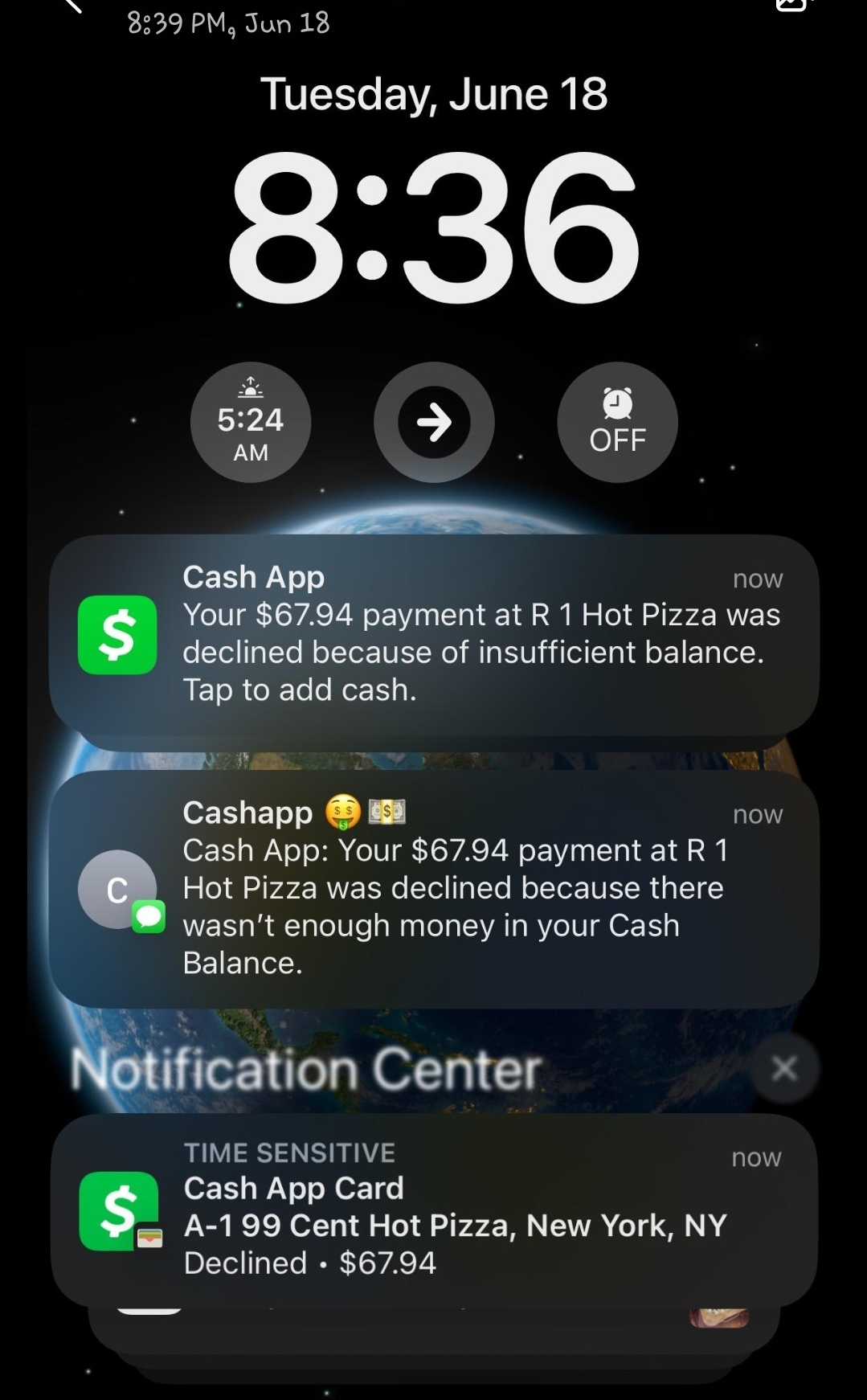The height and width of the screenshot is (1400, 867).
Task: Tap the arrow shortcut widget
Action: pyautogui.click(x=434, y=423)
